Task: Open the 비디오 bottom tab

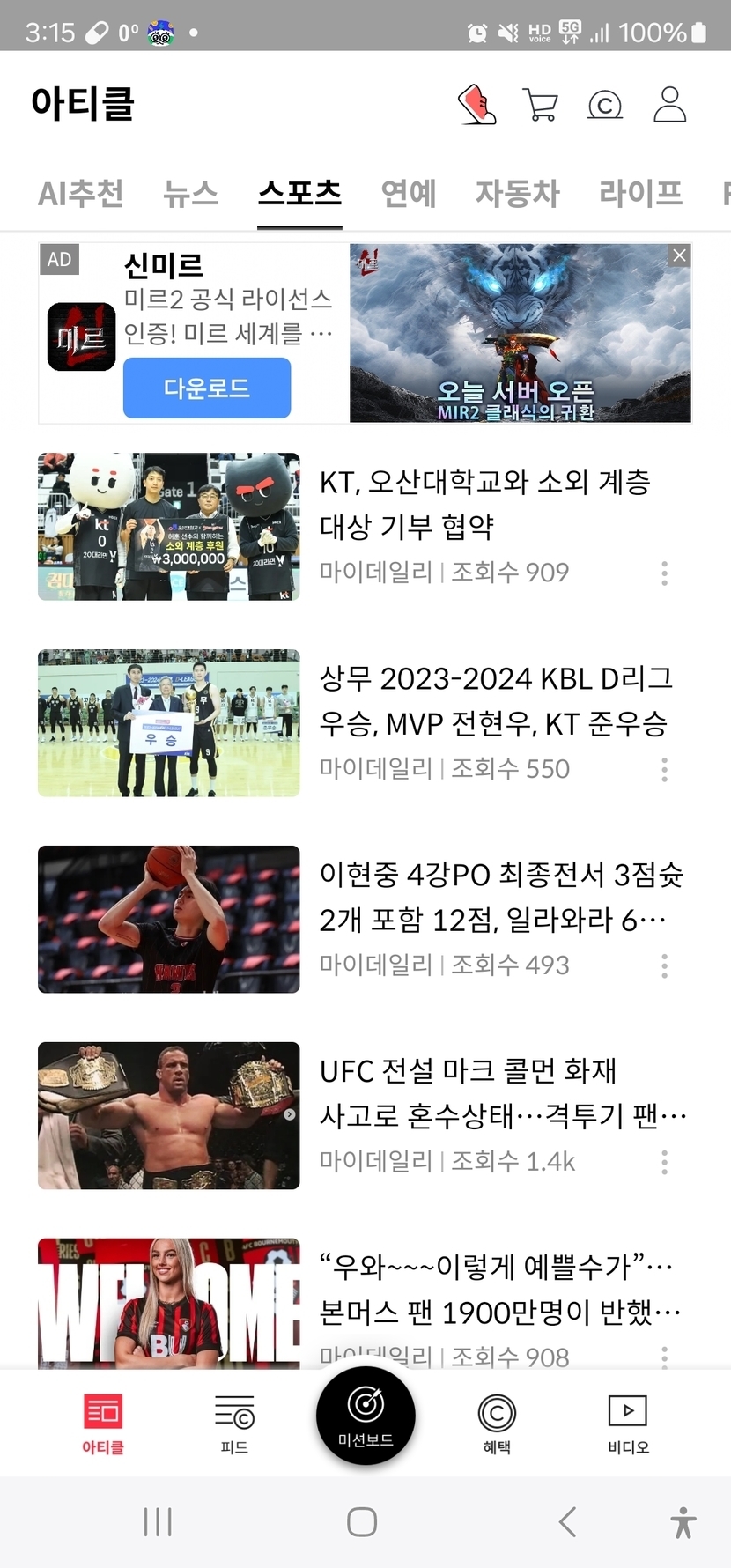Action: click(x=628, y=1424)
